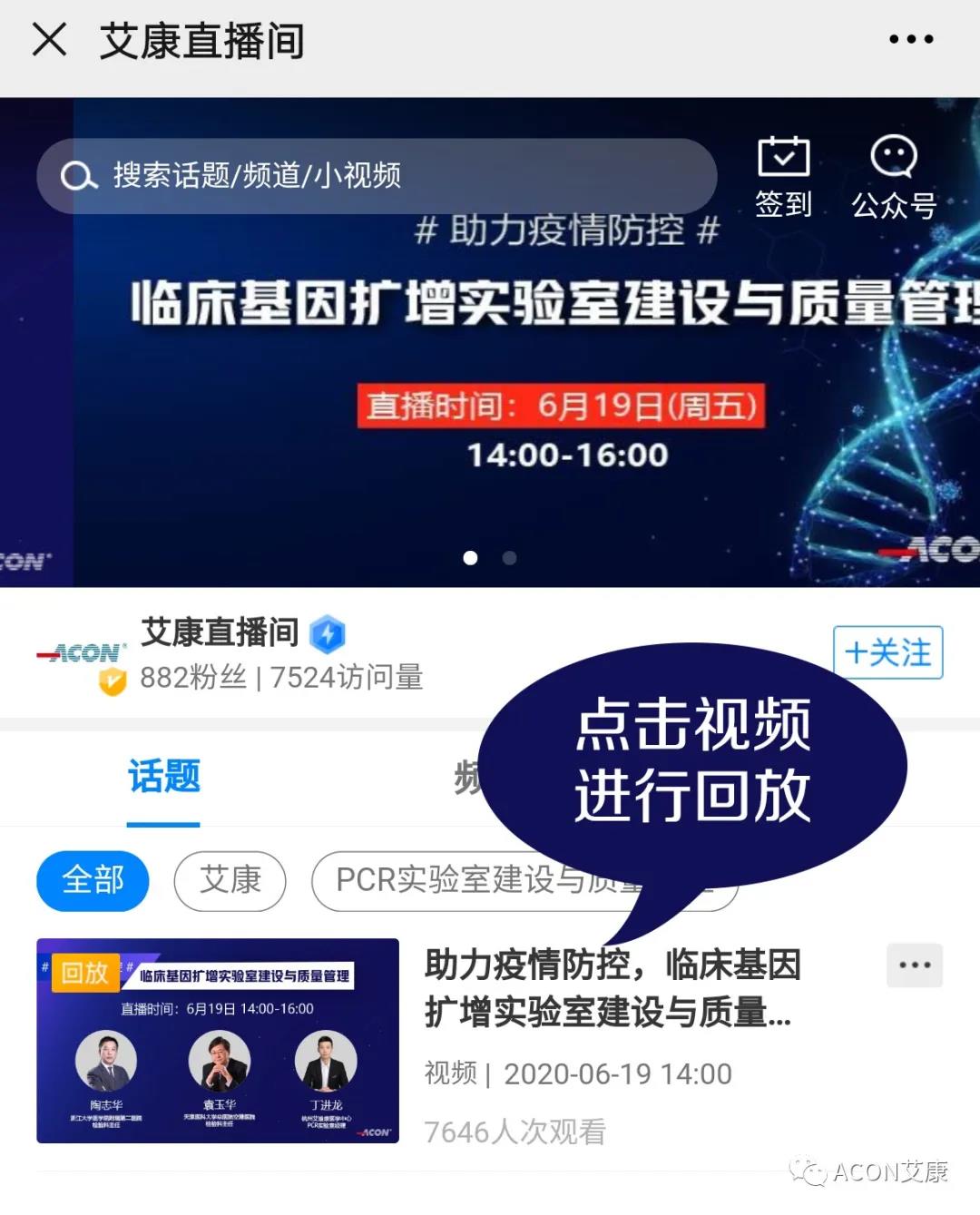
Task: Tap the search magnifier icon
Action: (x=76, y=176)
